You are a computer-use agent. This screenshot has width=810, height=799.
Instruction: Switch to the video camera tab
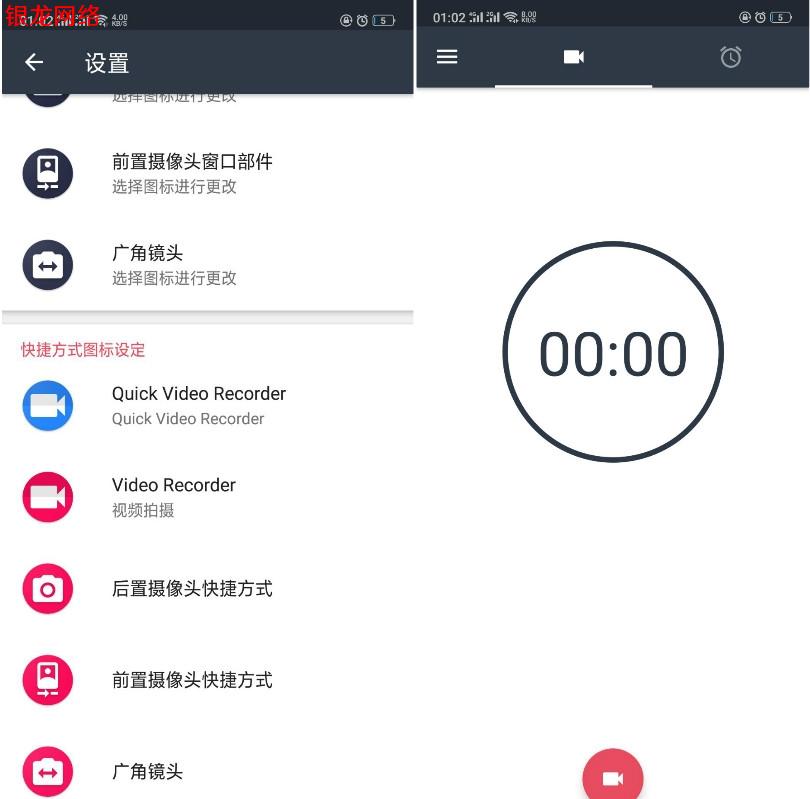[573, 57]
